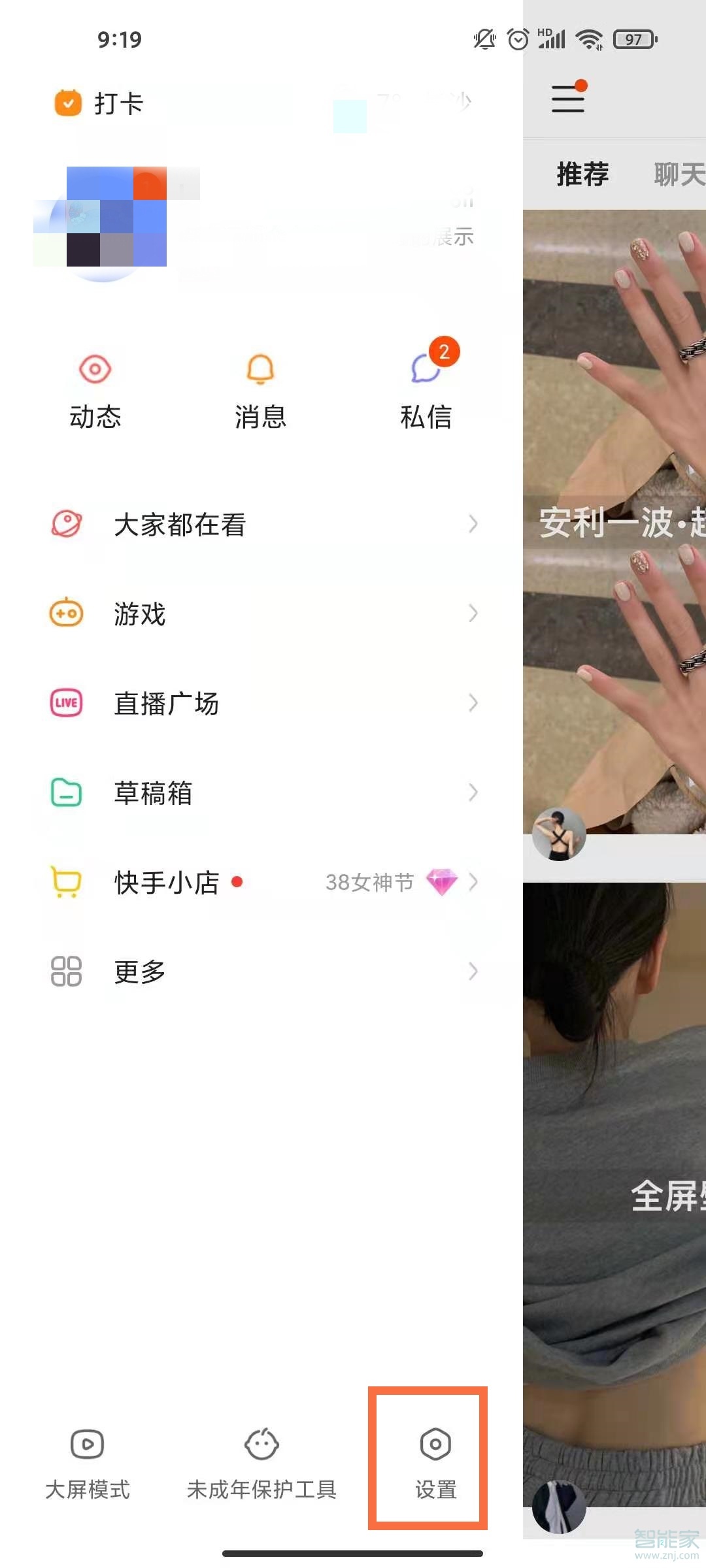This screenshot has width=706, height=1568.
Task: Open 草稿箱 drafts folder
Action: 261,792
